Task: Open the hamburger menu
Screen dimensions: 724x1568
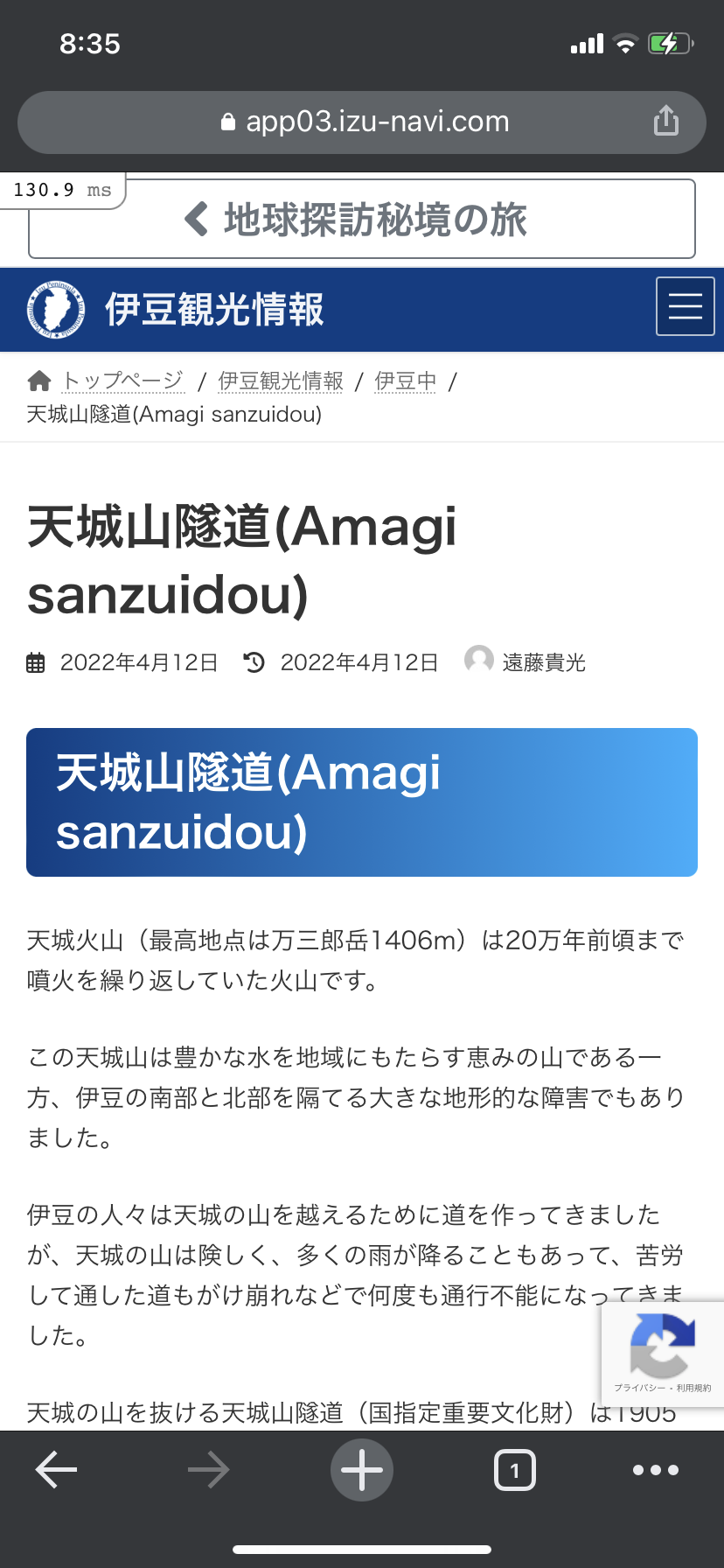Action: (x=686, y=306)
